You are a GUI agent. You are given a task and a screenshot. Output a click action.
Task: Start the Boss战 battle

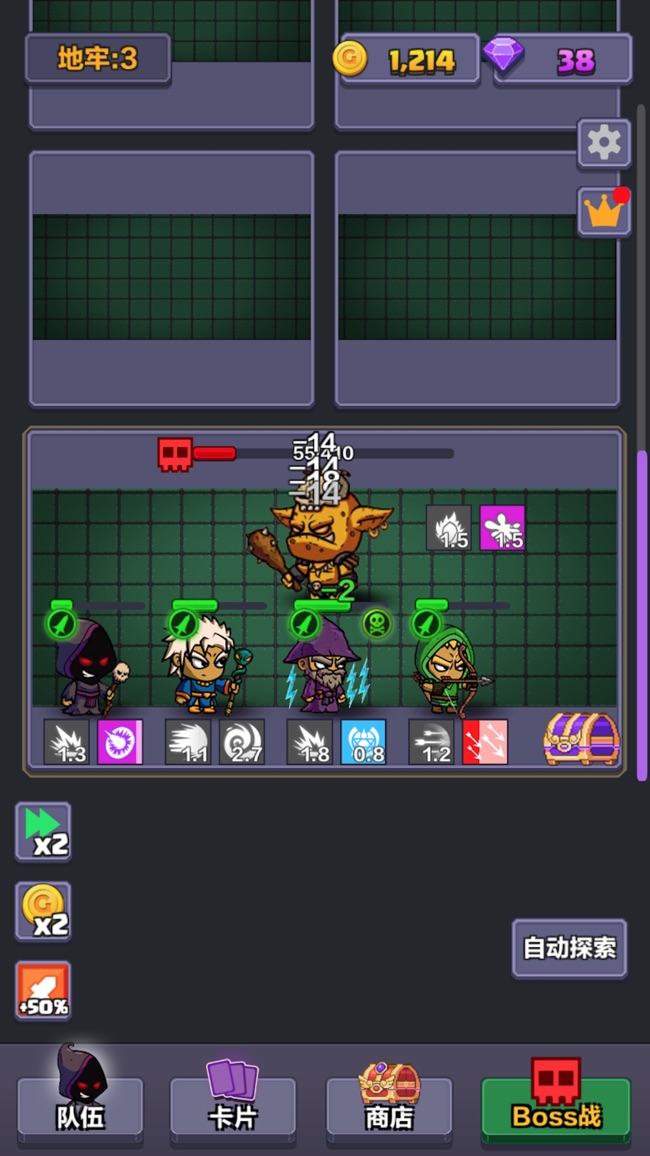pos(556,1104)
